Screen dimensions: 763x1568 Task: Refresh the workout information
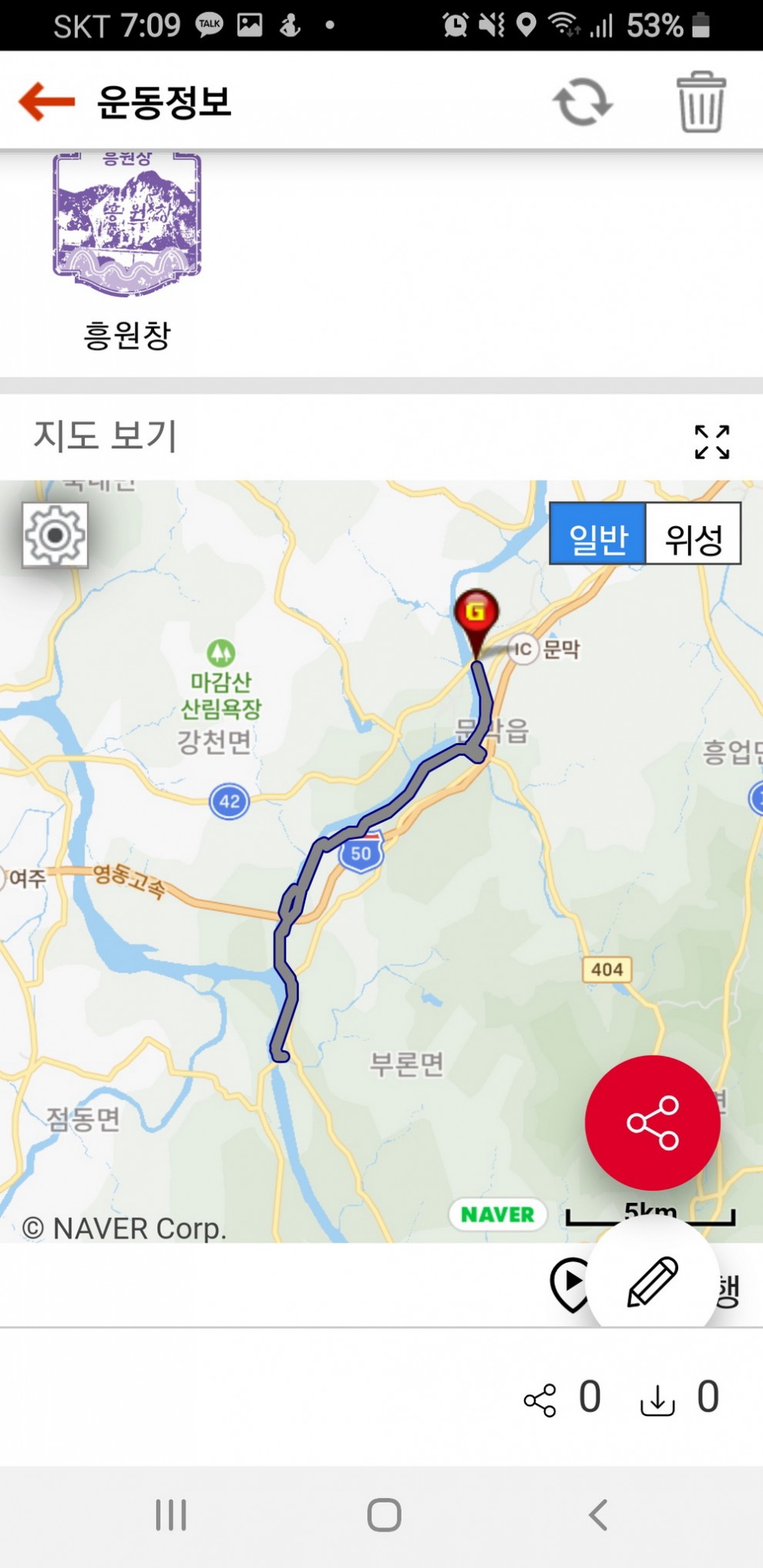click(x=583, y=102)
